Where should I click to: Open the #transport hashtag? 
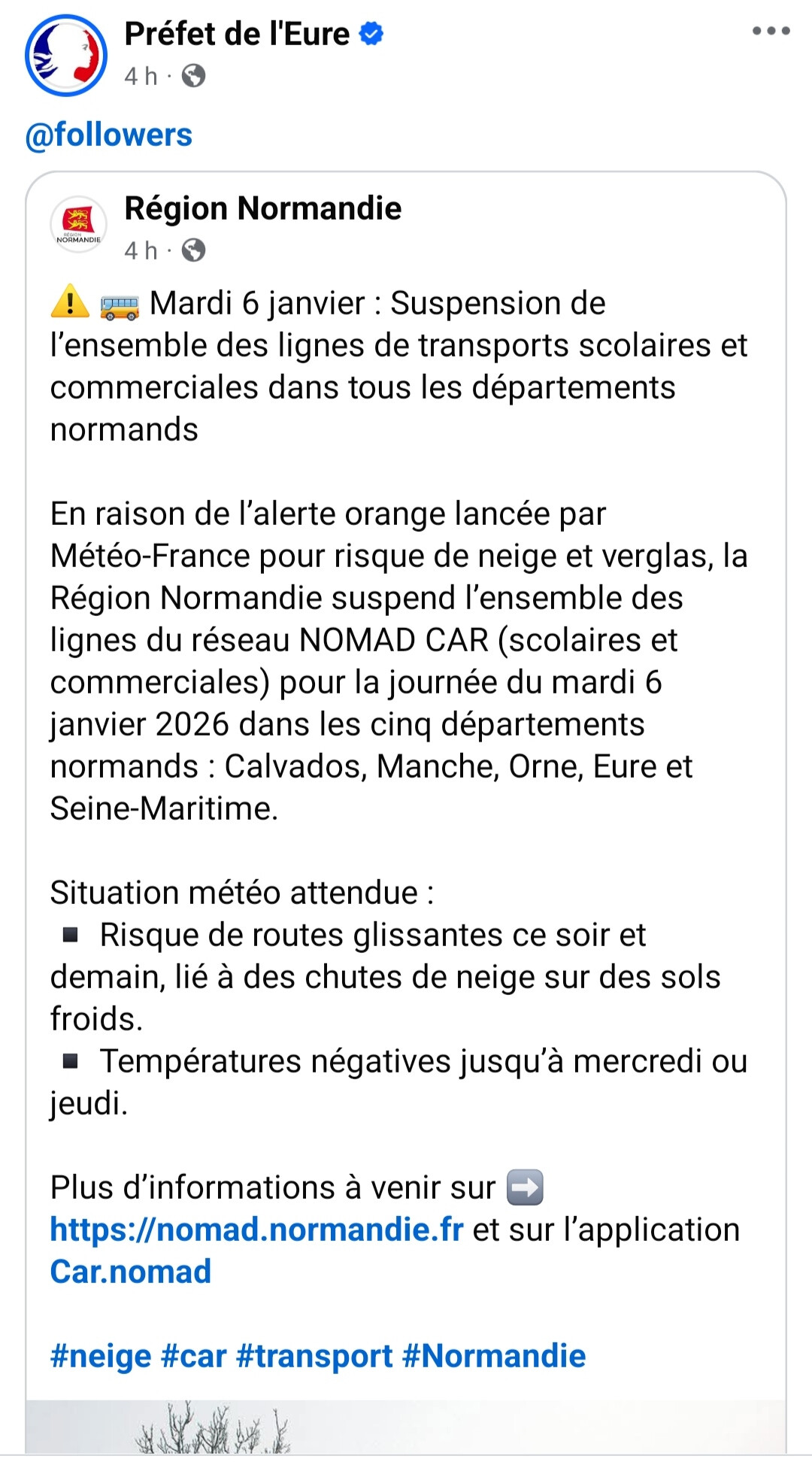pyautogui.click(x=314, y=1356)
